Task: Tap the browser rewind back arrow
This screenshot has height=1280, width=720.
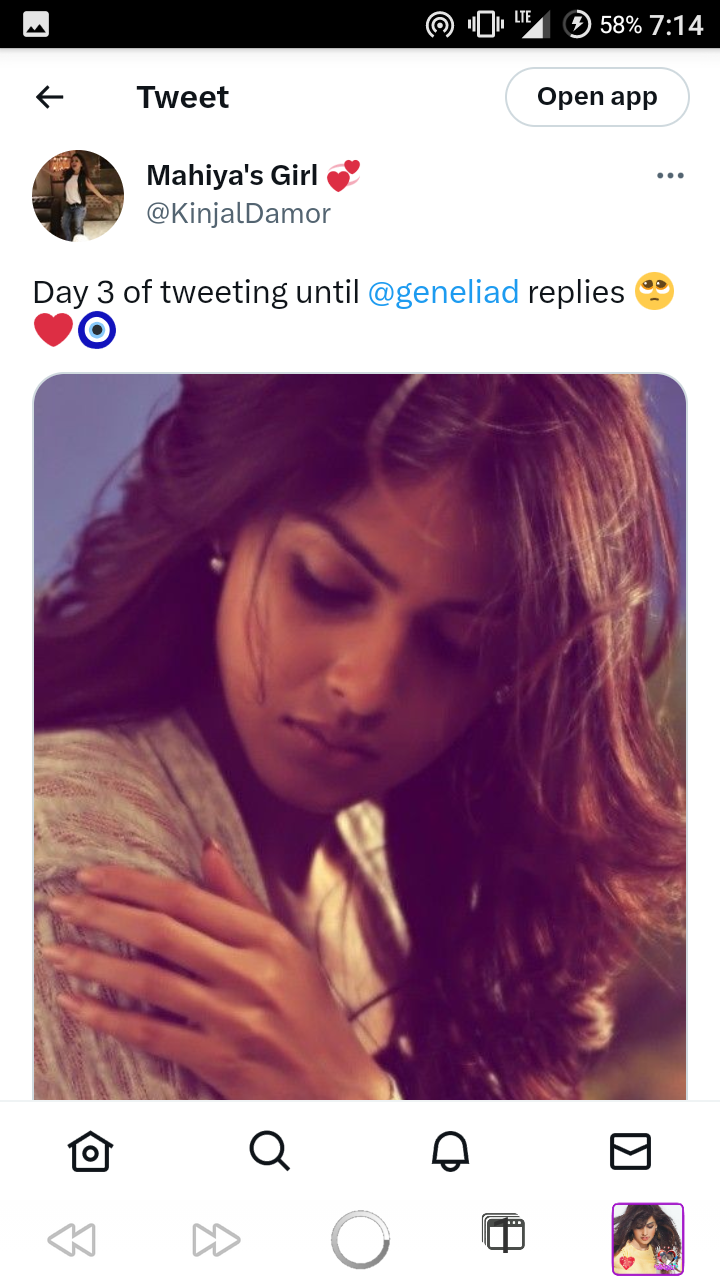Action: 71,1240
